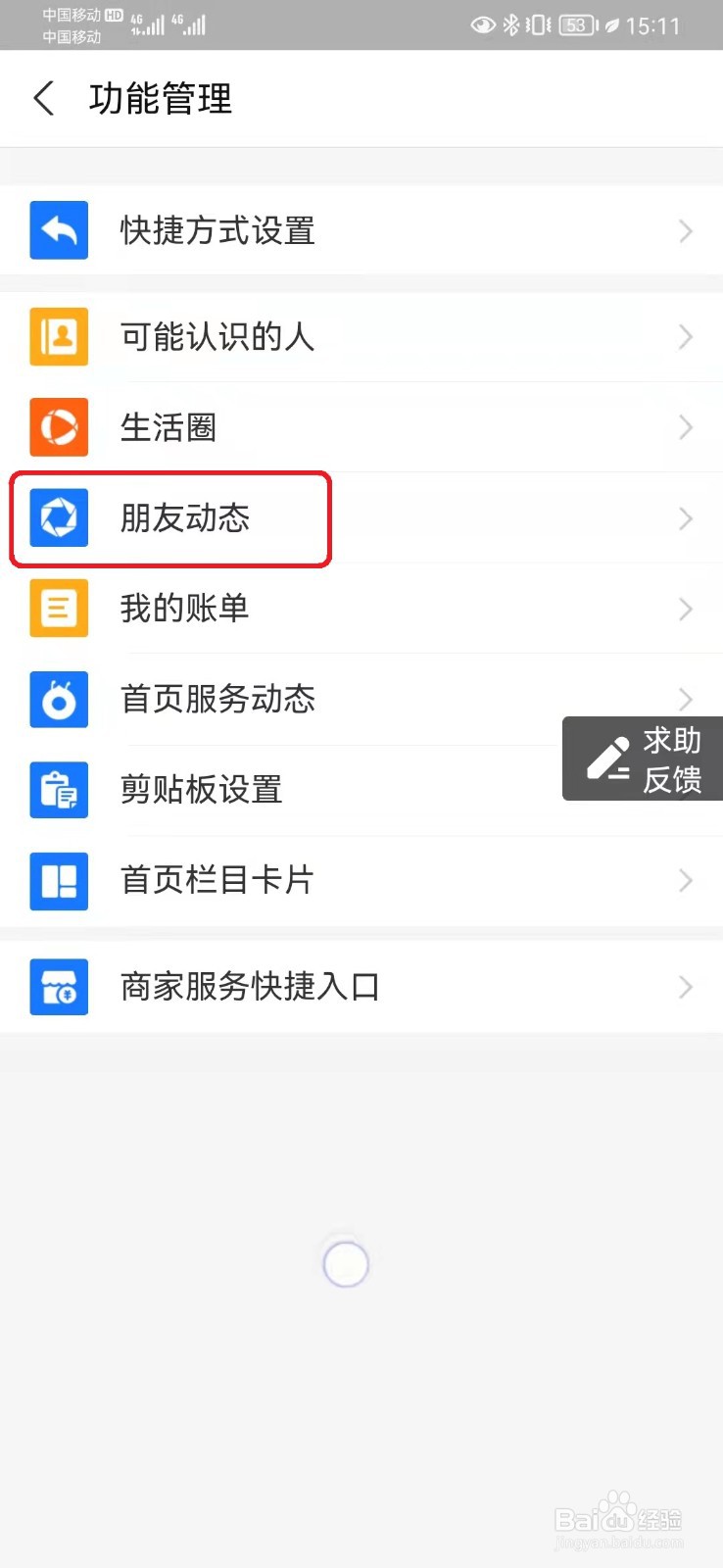Tap the back arrow to leave 功能管理
Viewport: 723px width, 1568px height.
(43, 98)
